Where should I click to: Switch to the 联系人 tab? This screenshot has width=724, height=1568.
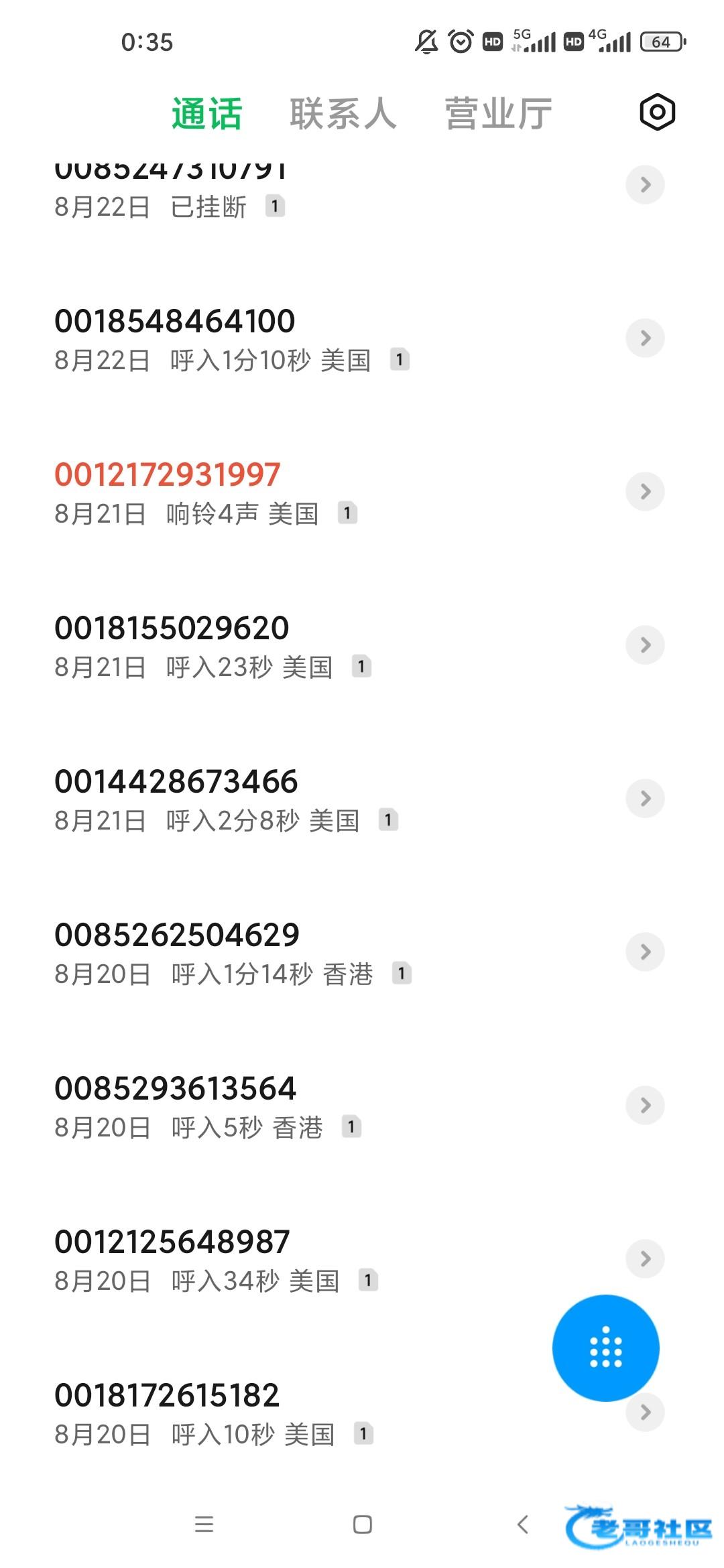click(343, 113)
